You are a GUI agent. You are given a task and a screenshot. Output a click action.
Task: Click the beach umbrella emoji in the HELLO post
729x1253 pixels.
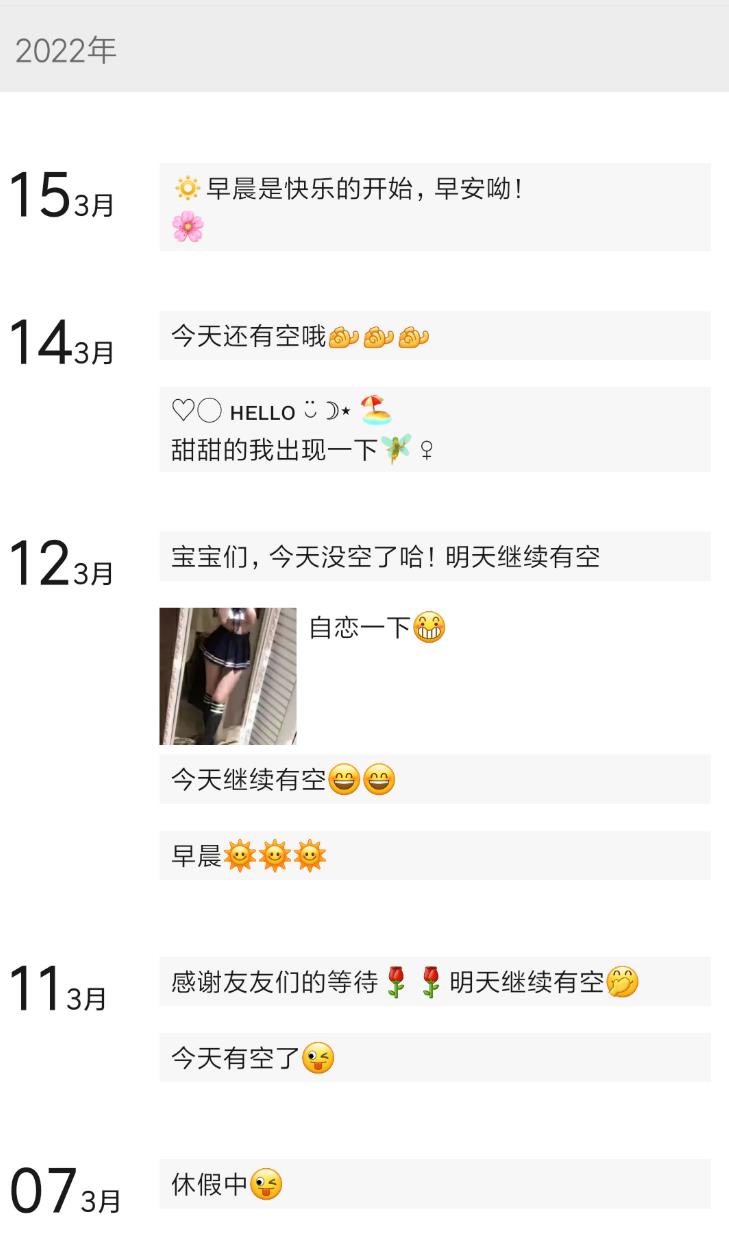click(374, 407)
